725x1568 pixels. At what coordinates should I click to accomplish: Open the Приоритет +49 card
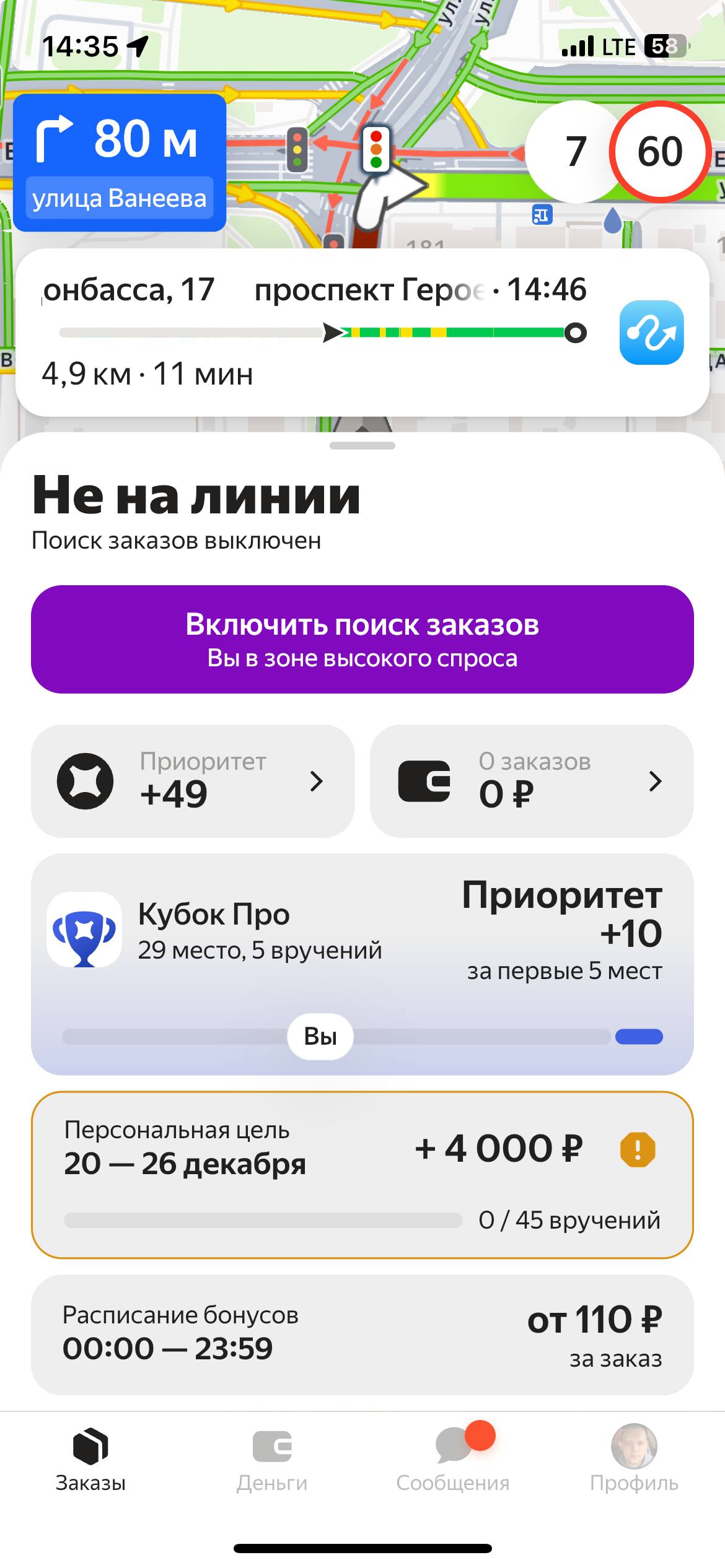point(193,781)
